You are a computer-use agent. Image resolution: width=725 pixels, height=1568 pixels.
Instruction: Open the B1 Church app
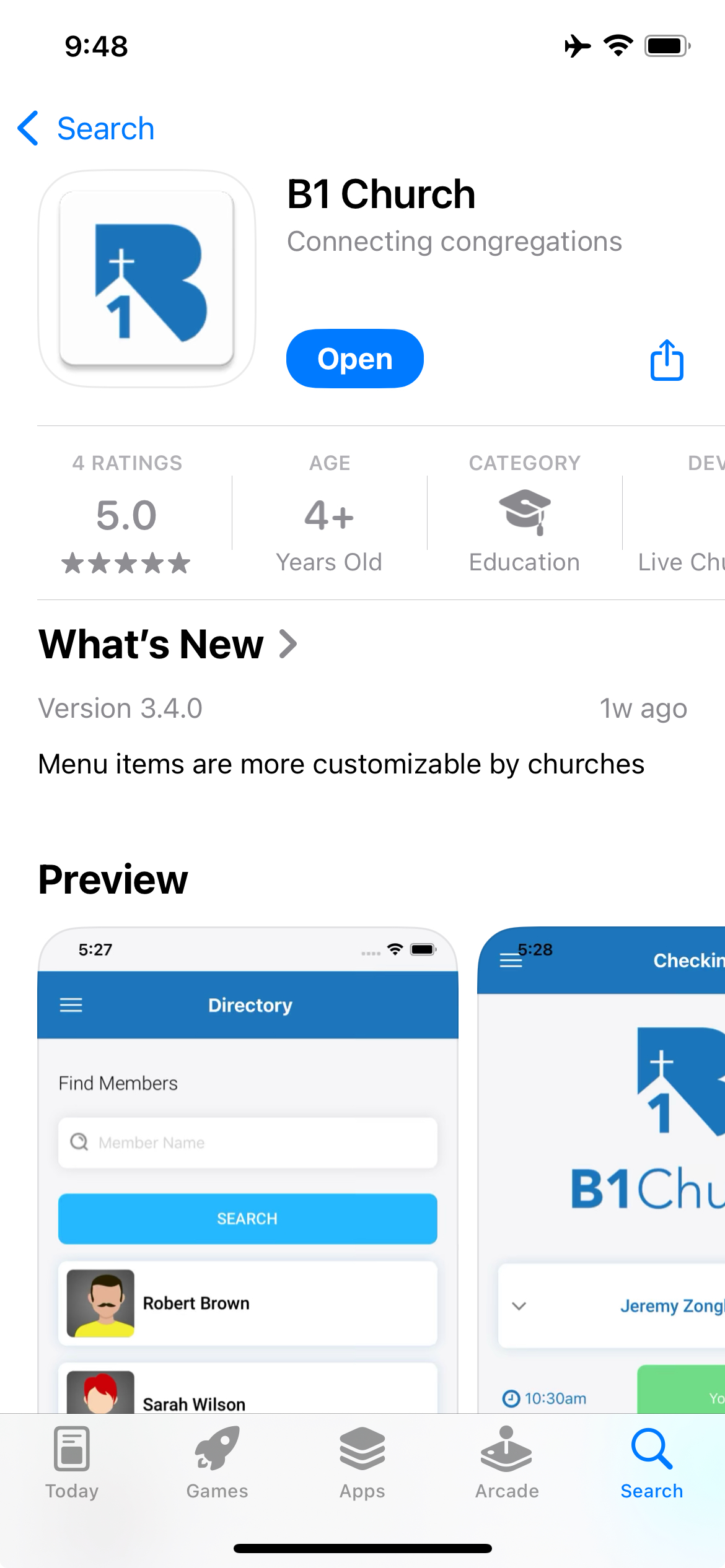(354, 359)
